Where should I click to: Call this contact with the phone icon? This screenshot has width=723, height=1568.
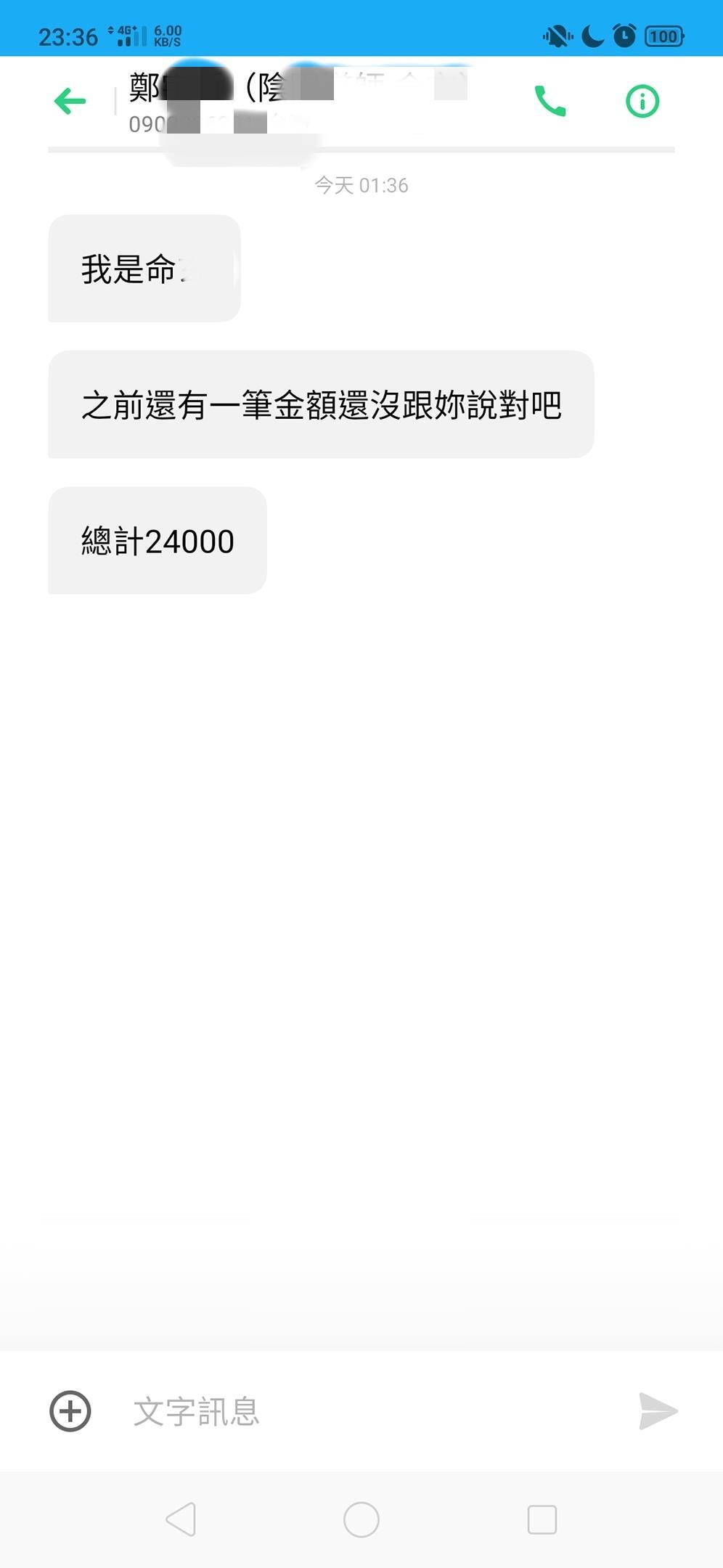click(x=550, y=101)
